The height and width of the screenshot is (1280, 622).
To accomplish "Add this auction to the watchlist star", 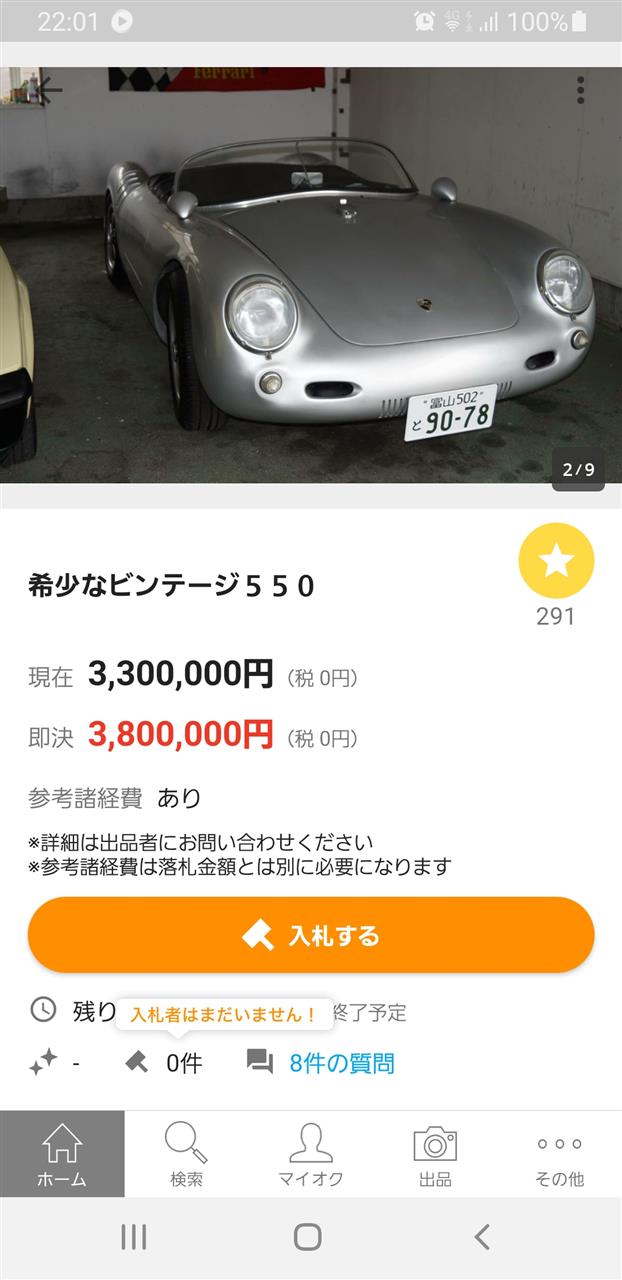I will (556, 561).
